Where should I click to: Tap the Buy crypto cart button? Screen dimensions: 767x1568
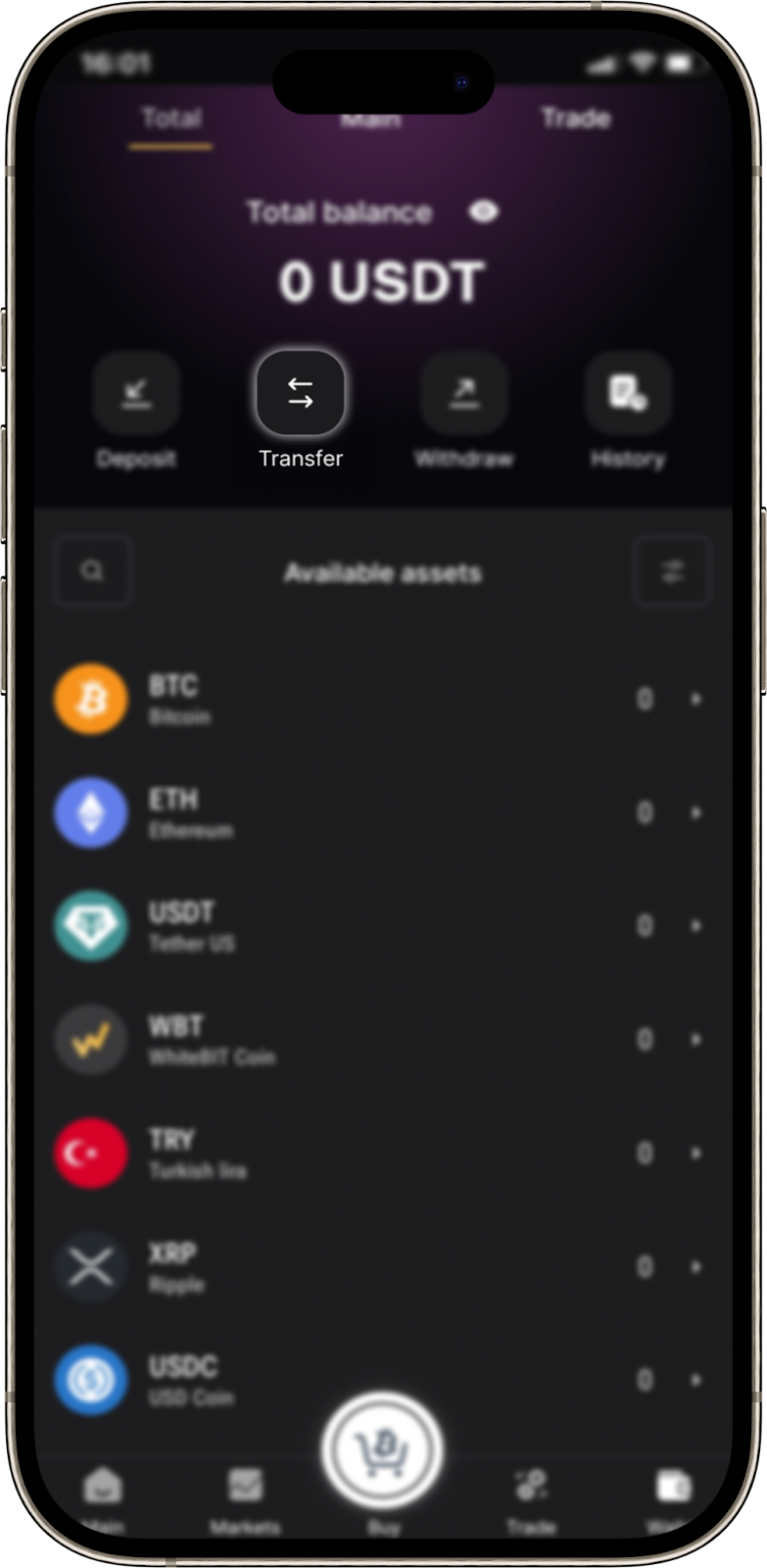383,1450
